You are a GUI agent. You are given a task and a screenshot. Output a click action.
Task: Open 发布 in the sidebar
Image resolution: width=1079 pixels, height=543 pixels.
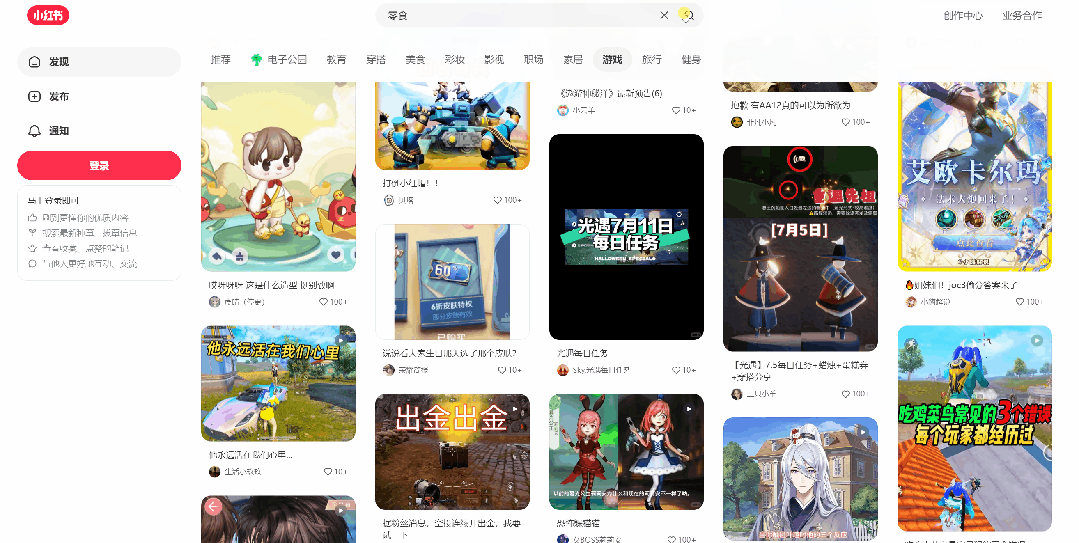click(x=98, y=96)
